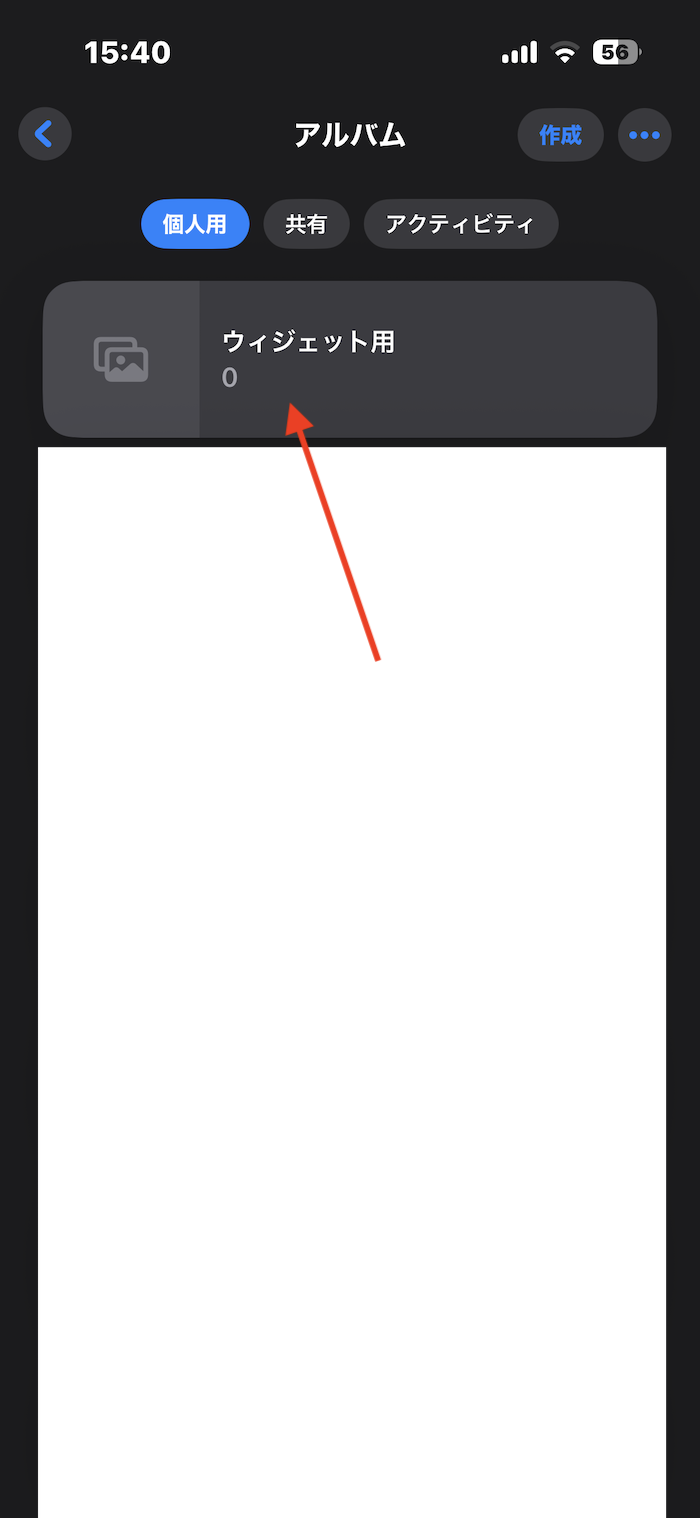700x1518 pixels.
Task: Switch to the アクティビティ tab
Action: (x=460, y=224)
